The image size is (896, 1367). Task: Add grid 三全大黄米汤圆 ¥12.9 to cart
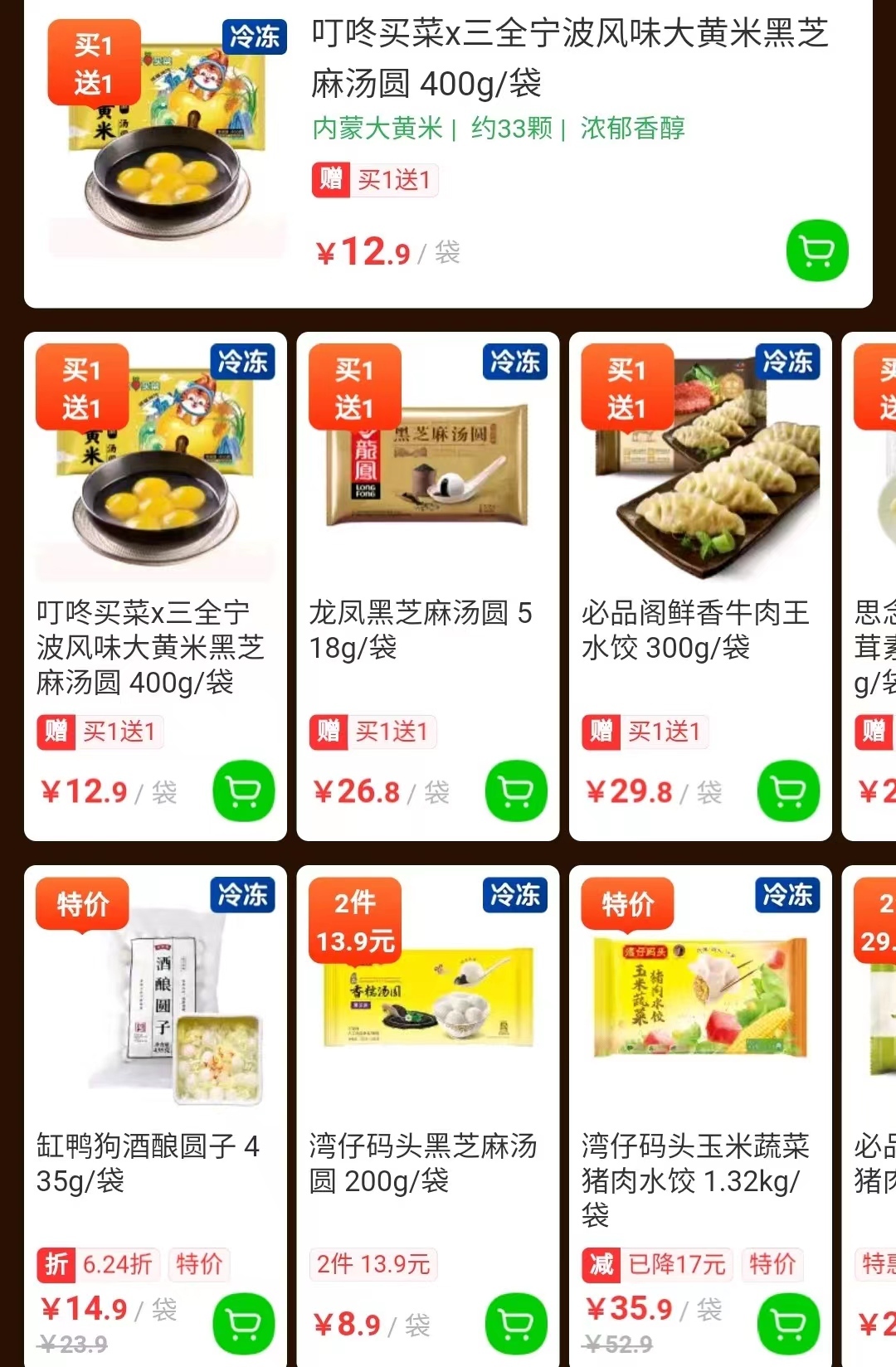[243, 791]
